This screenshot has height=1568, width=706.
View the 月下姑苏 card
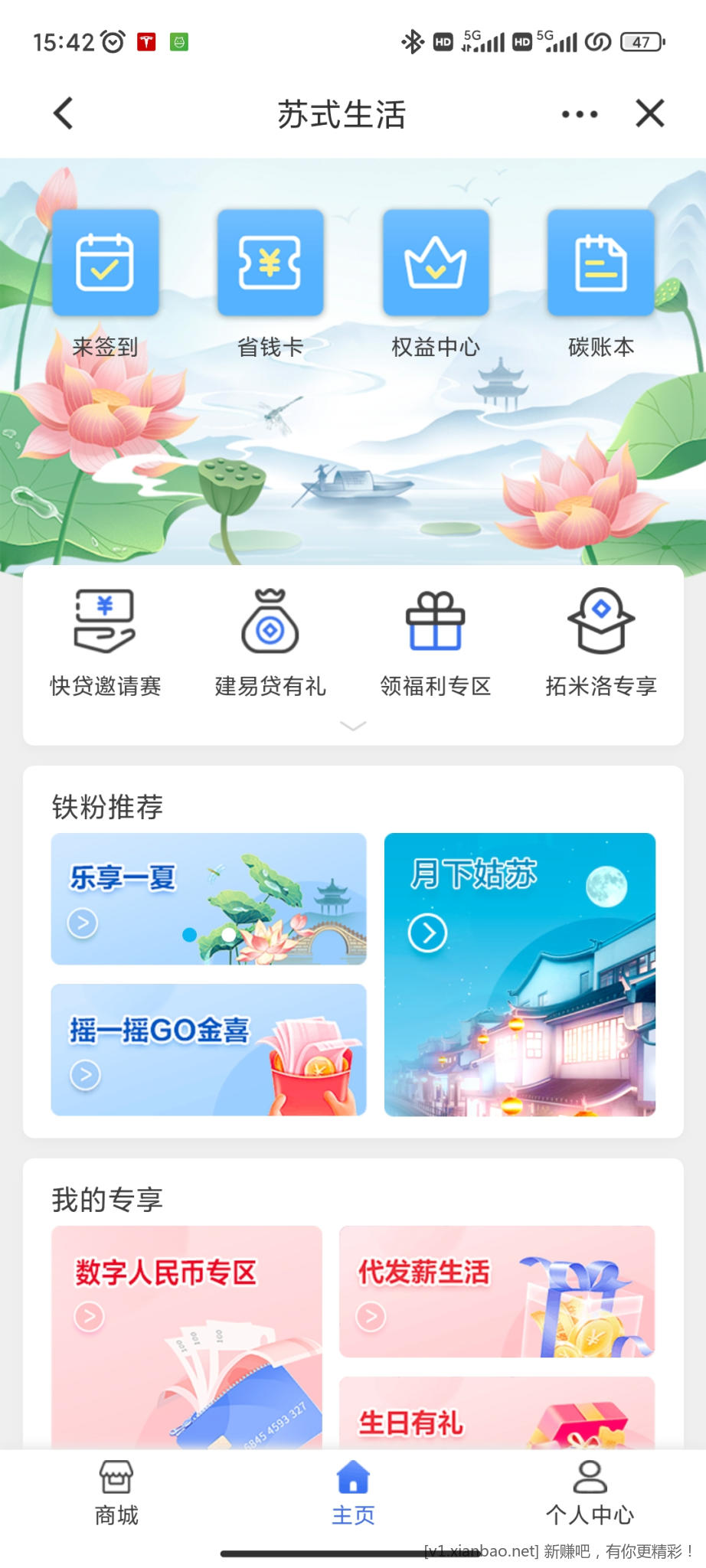519,974
